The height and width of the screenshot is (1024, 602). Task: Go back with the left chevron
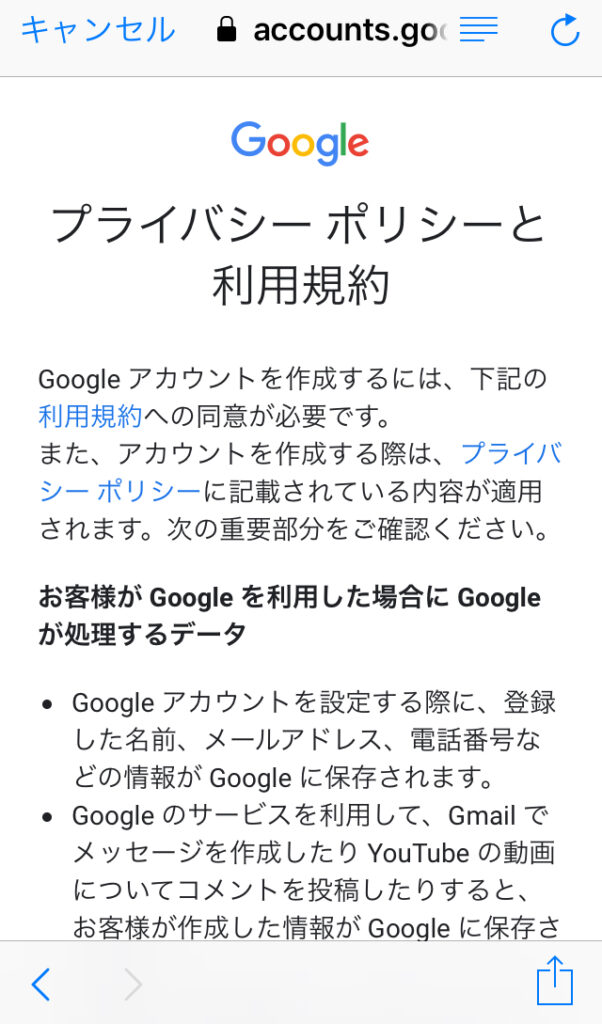40,984
